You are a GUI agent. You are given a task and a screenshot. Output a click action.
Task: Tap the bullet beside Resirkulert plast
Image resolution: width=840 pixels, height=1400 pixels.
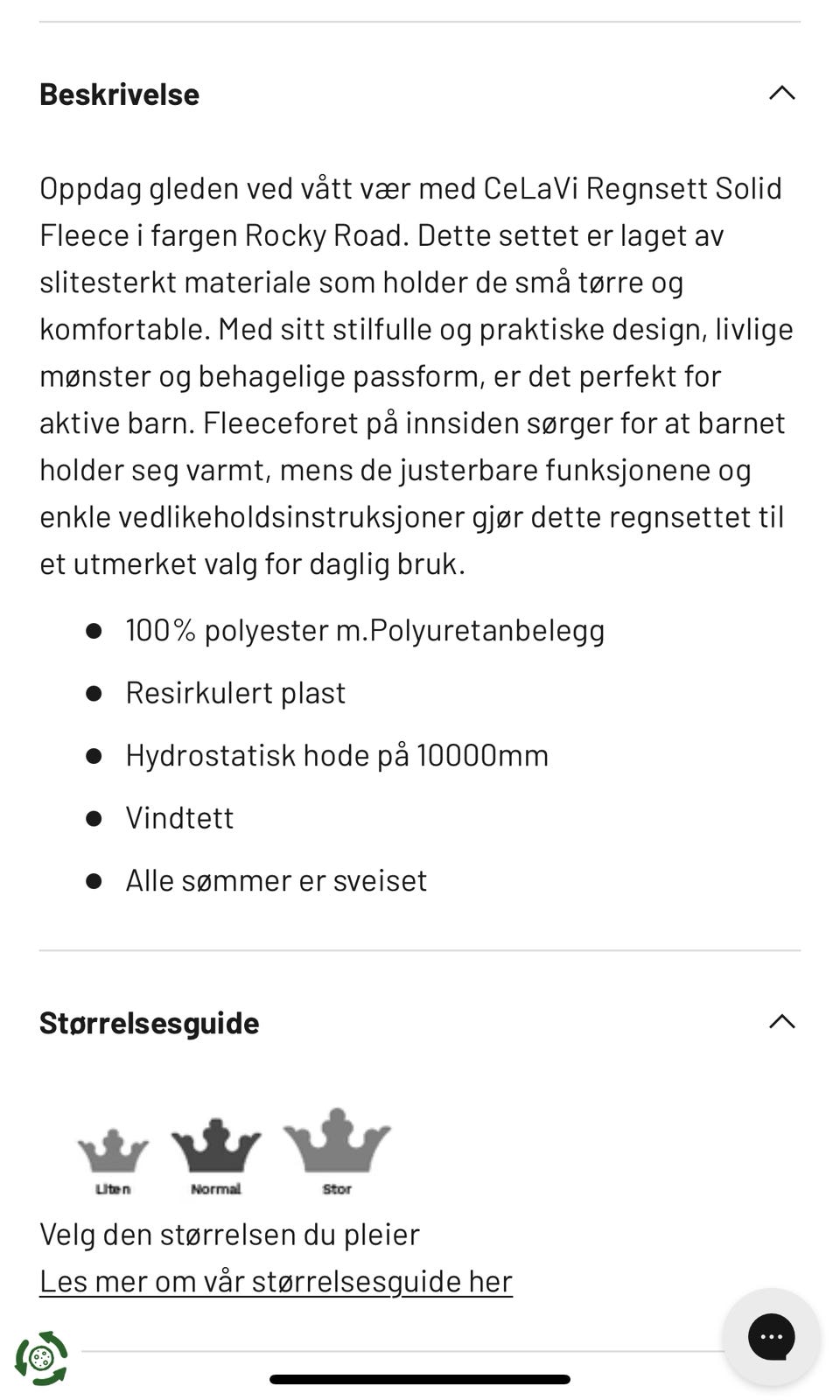[94, 693]
